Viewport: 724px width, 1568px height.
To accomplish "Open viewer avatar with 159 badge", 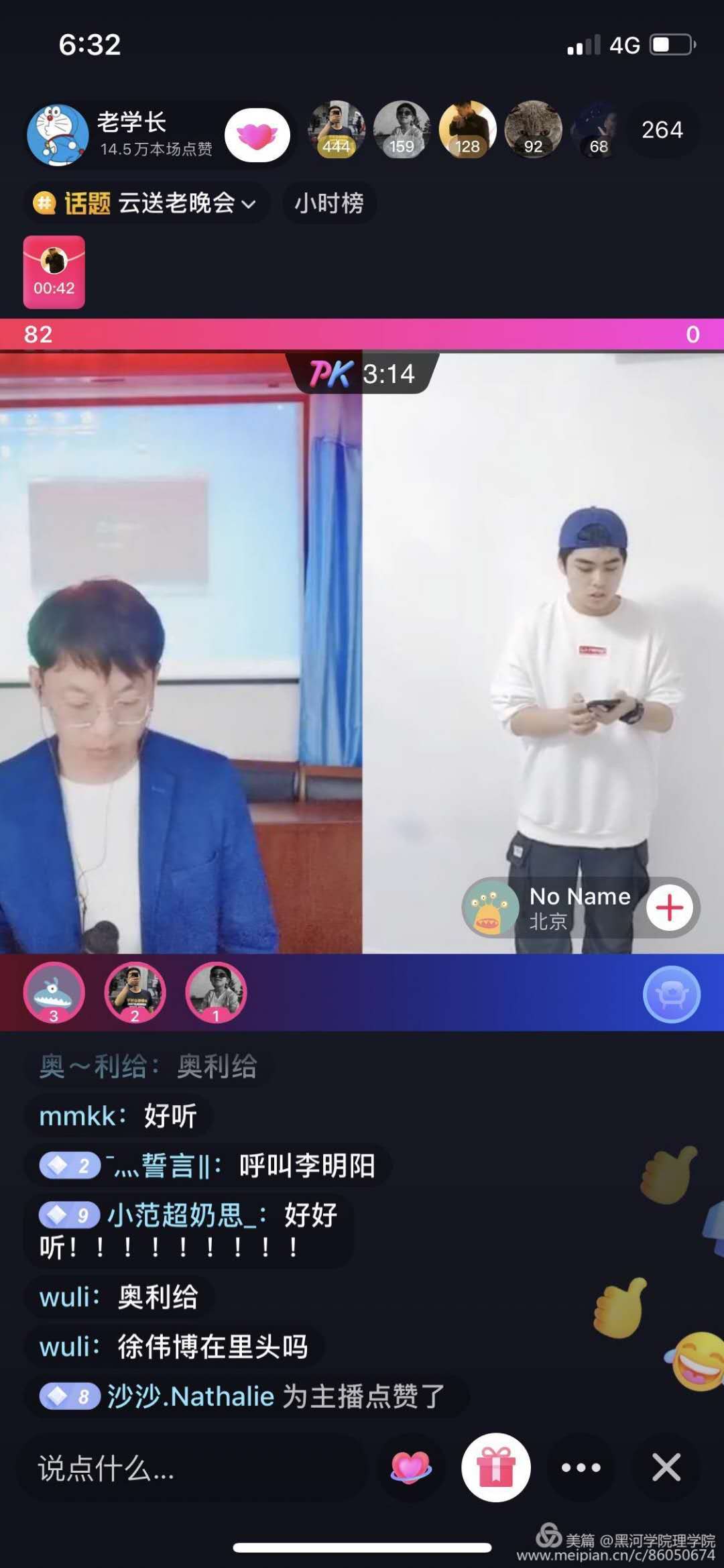I will coord(402,130).
